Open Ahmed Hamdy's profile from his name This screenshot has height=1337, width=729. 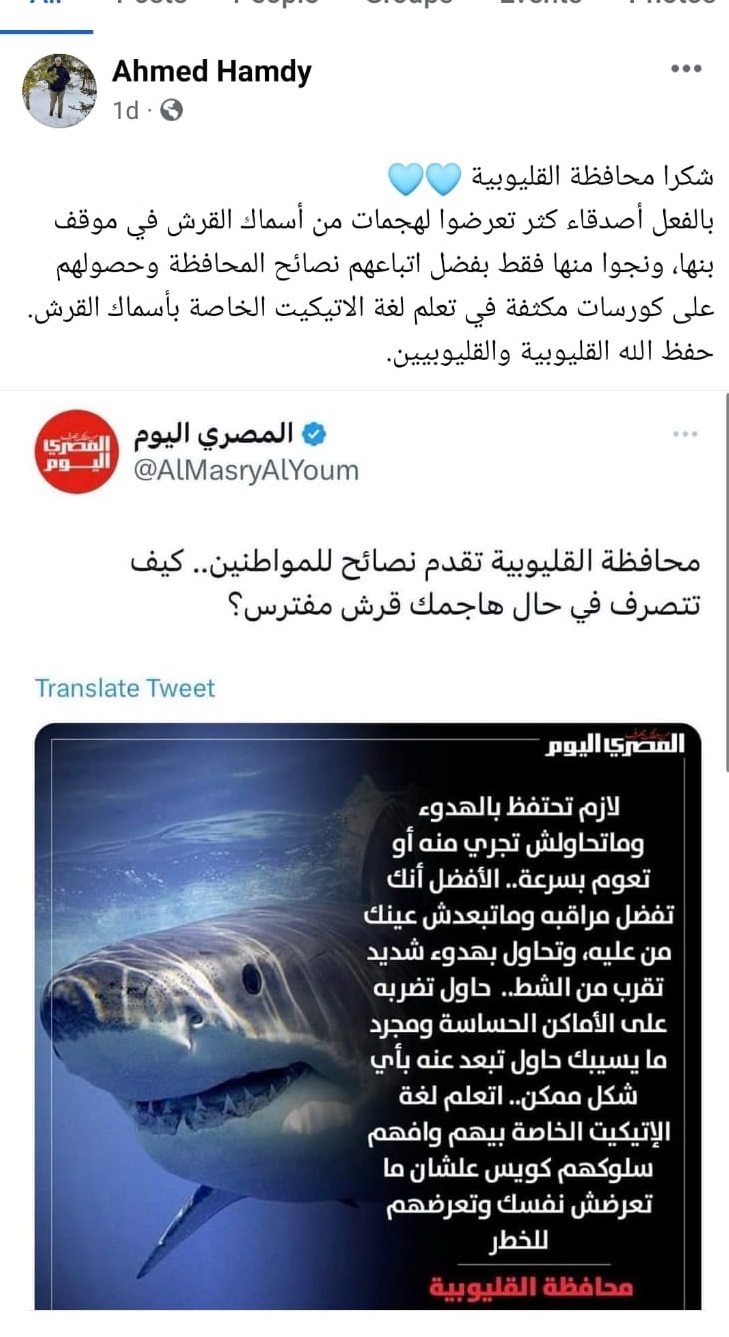pyautogui.click(x=212, y=72)
